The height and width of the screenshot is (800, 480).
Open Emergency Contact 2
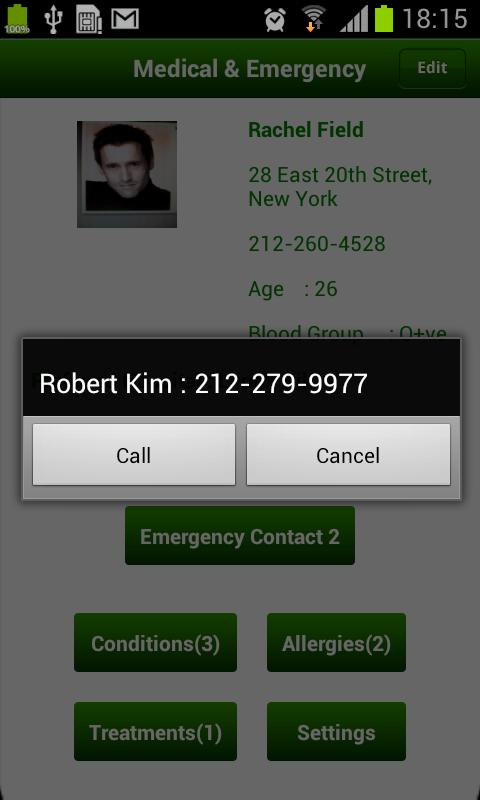point(240,536)
